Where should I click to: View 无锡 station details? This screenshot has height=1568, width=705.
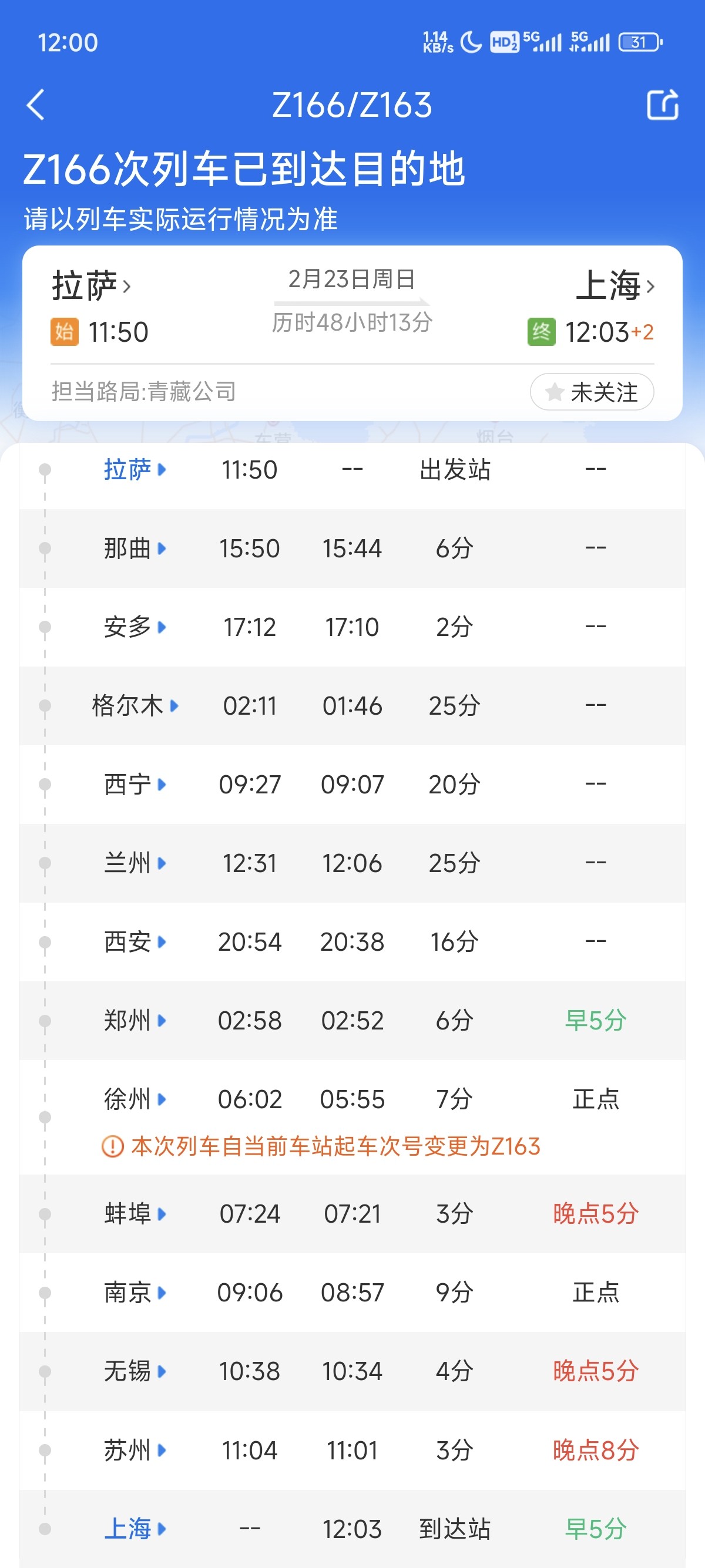tap(135, 1371)
